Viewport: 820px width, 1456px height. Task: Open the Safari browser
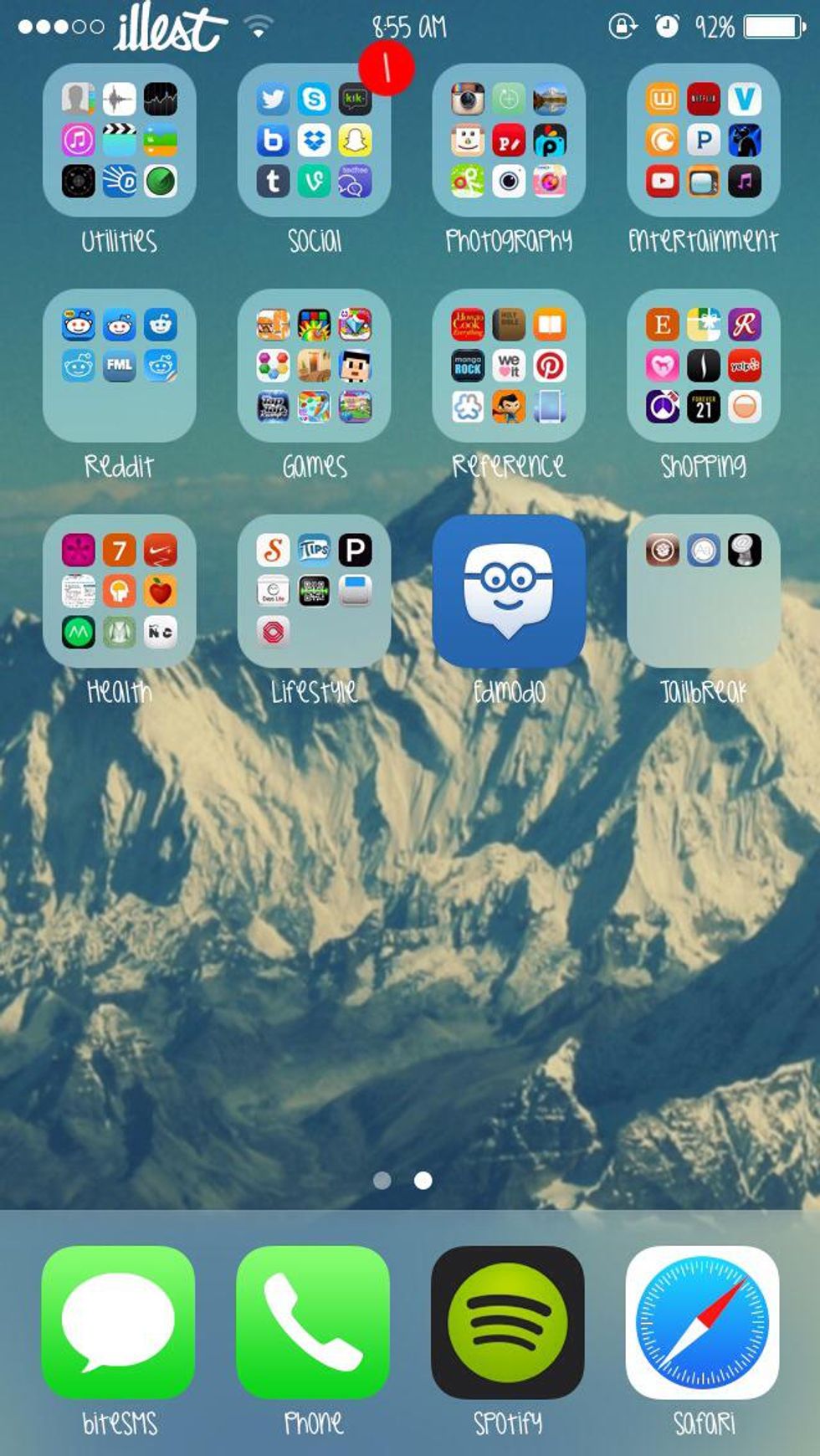coord(703,1322)
